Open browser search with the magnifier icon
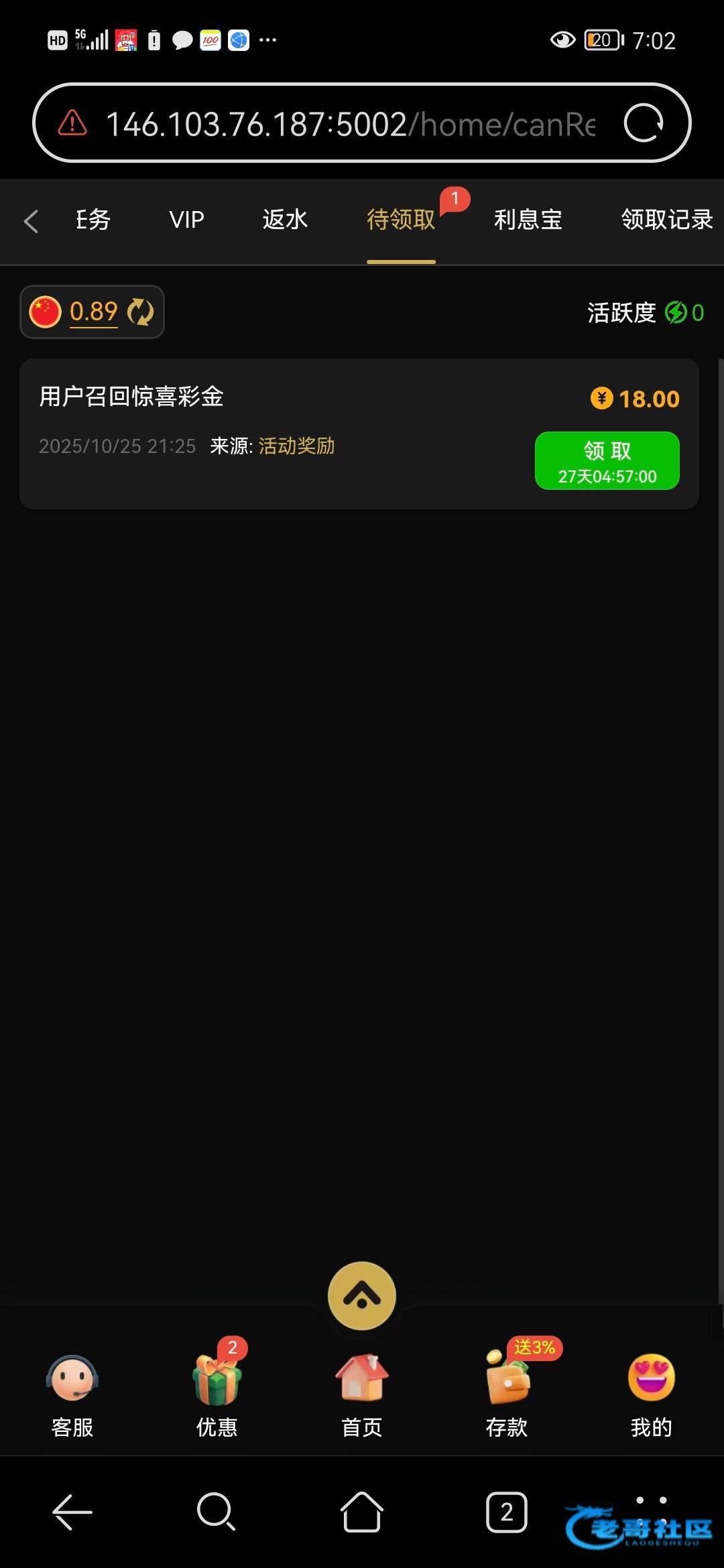This screenshot has height=1568, width=724. coord(216,1512)
